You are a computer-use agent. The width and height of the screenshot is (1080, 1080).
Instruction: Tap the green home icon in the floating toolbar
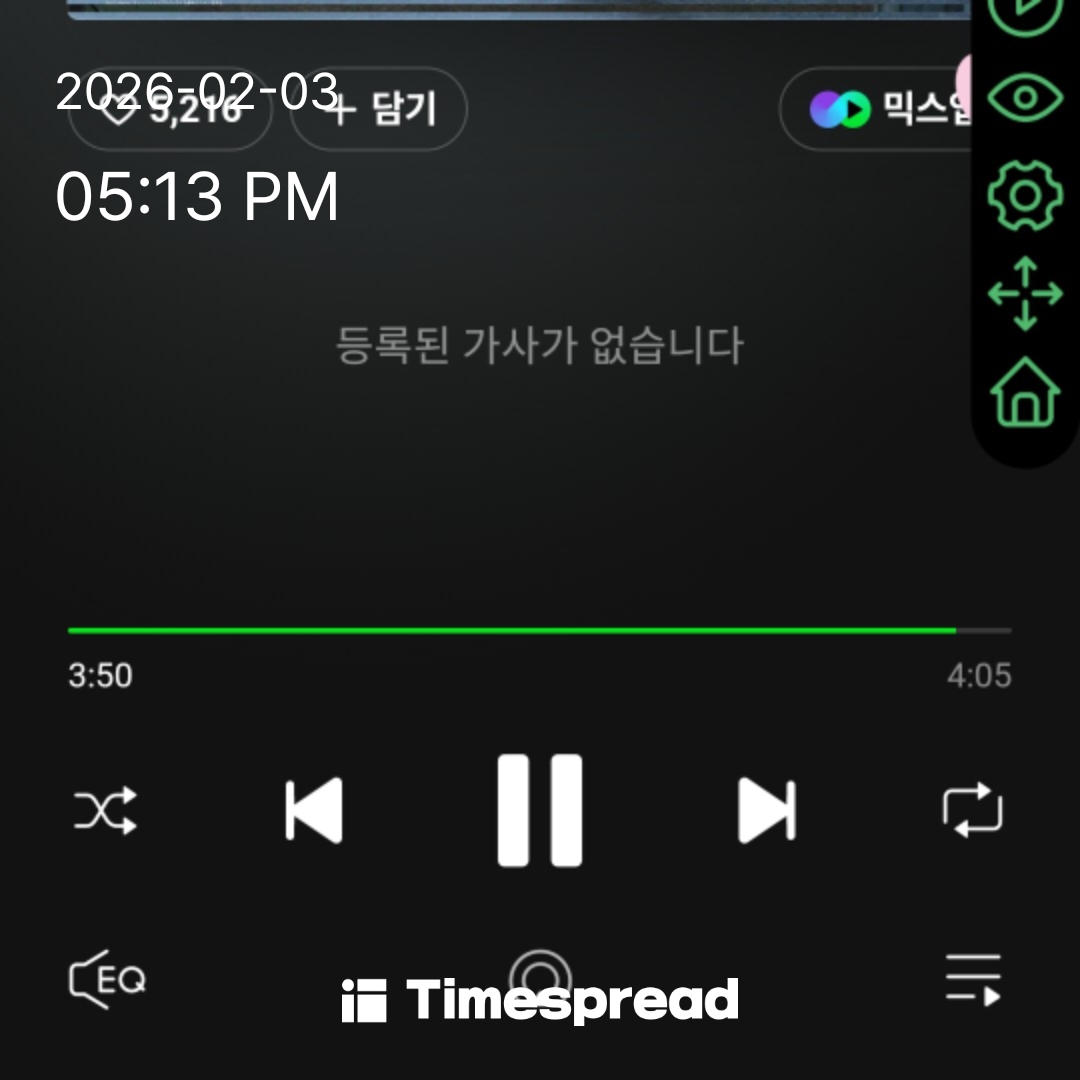[x=1025, y=394]
